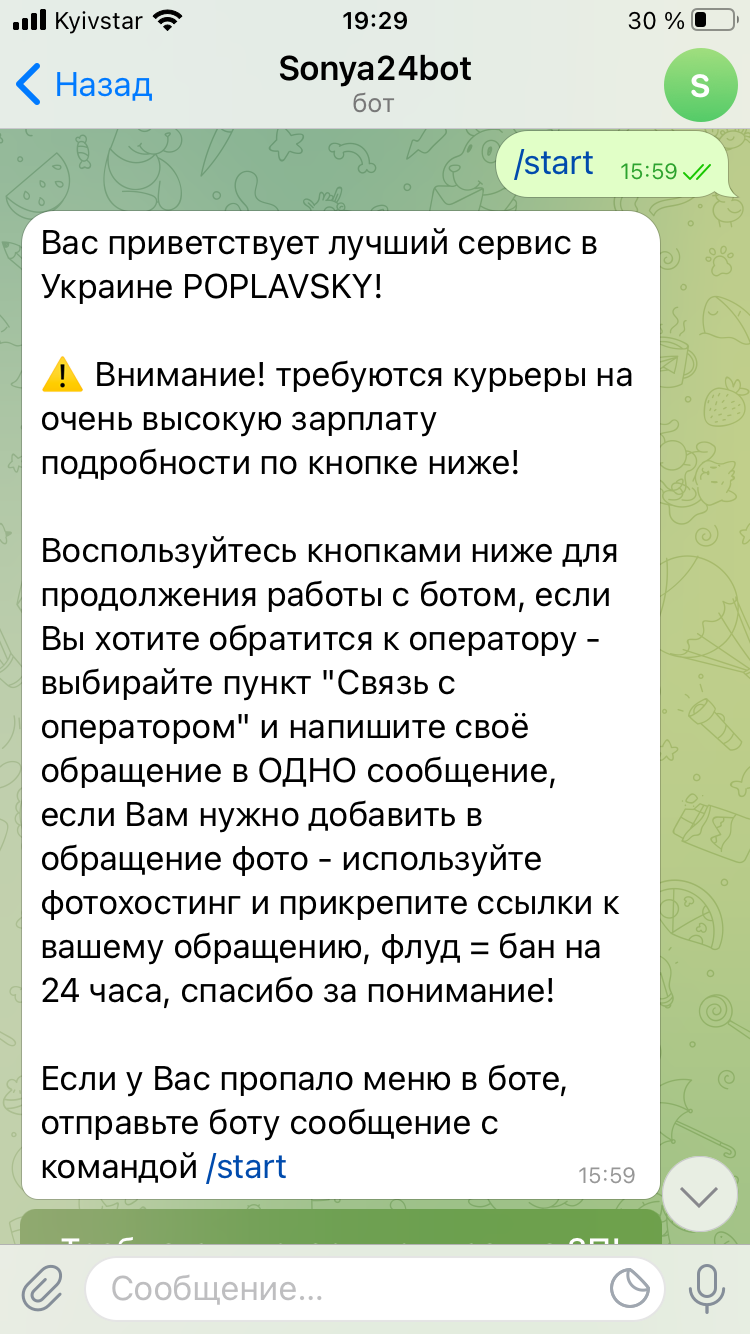
Task: Tap the microphone to record voice
Action: tap(708, 1288)
